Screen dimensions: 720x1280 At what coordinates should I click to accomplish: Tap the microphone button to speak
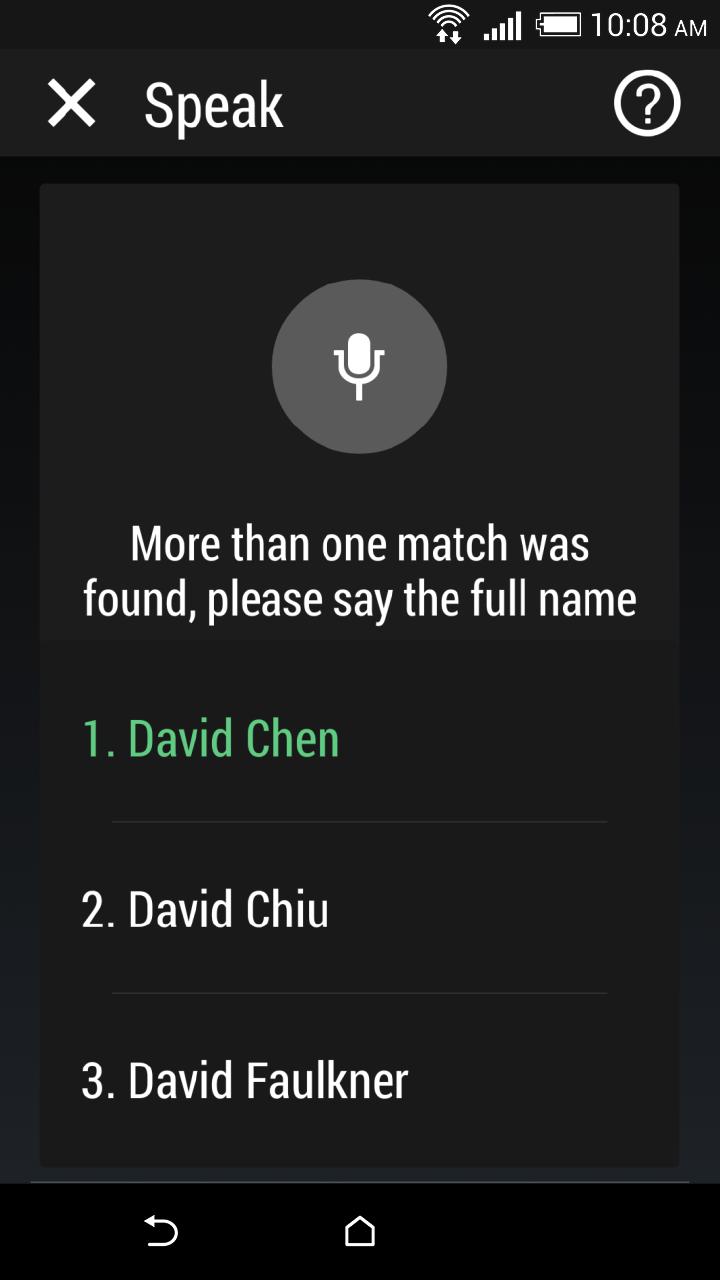coord(359,366)
